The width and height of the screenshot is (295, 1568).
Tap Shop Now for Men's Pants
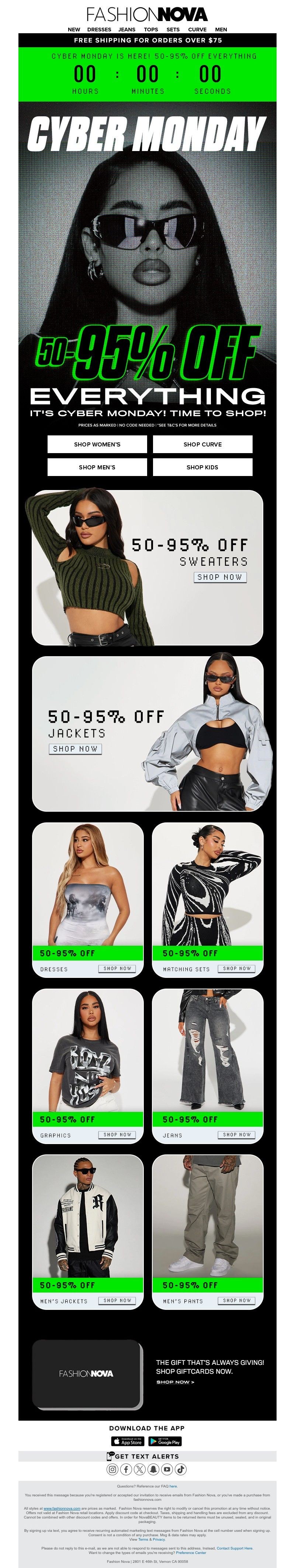(237, 1300)
